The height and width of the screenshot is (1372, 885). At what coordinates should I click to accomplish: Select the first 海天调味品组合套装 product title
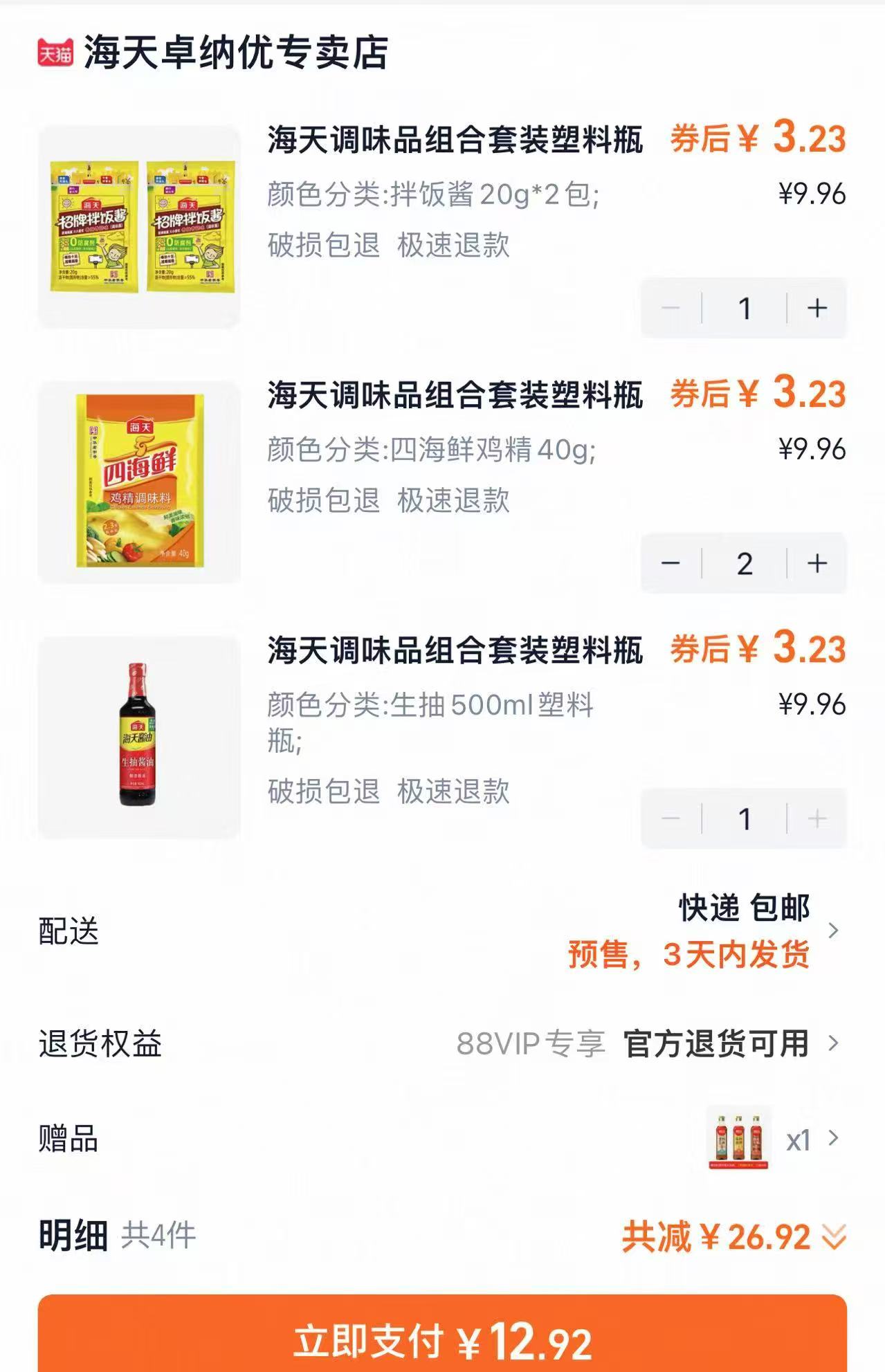[454, 140]
